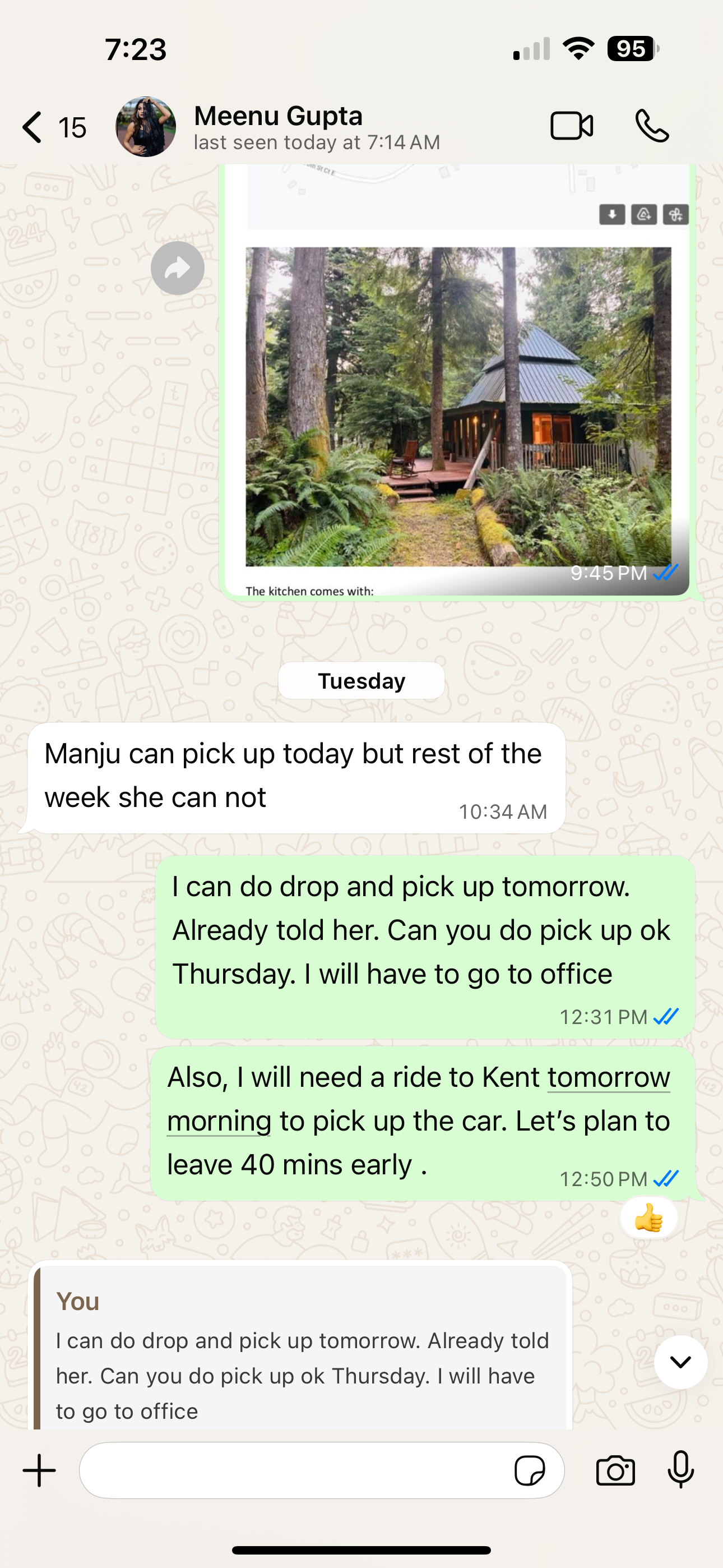This screenshot has width=723, height=1568.
Task: Forward the shared cabin image
Action: (x=177, y=269)
